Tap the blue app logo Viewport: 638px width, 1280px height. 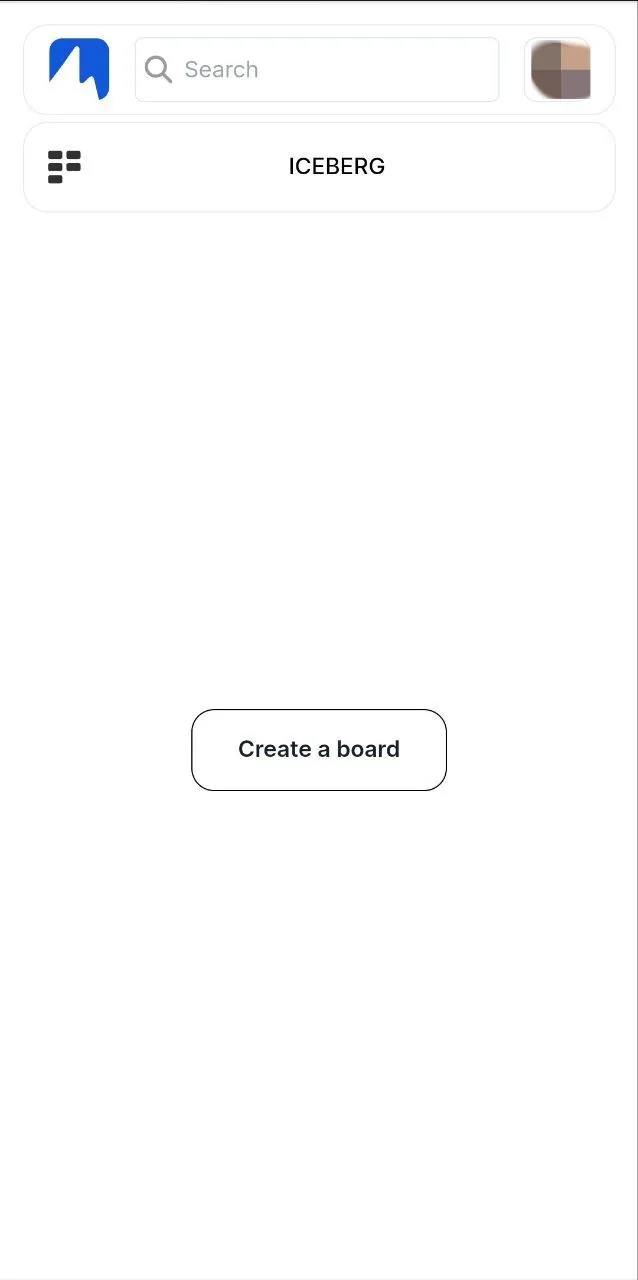point(79,69)
